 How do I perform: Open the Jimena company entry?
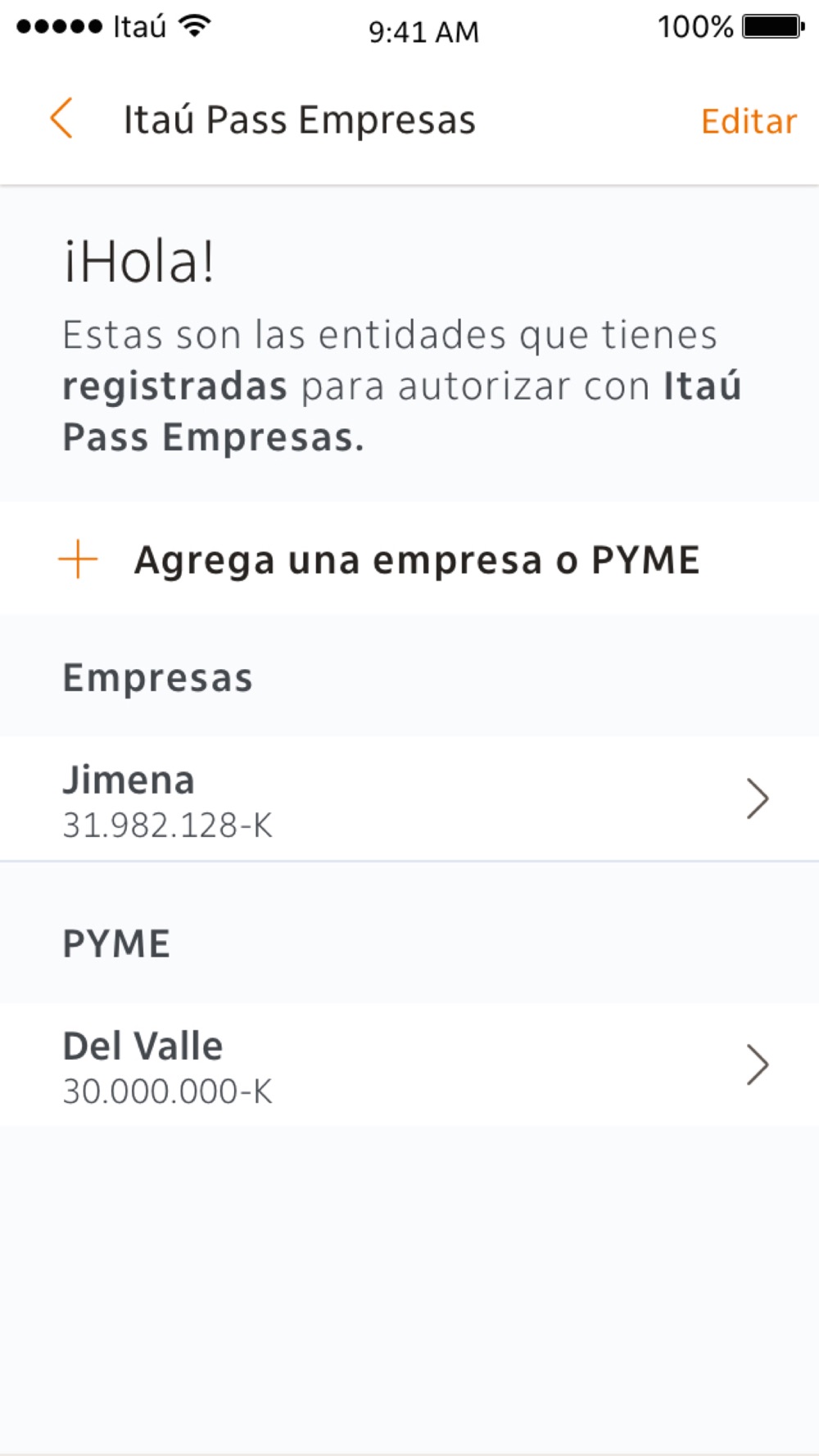tap(409, 799)
